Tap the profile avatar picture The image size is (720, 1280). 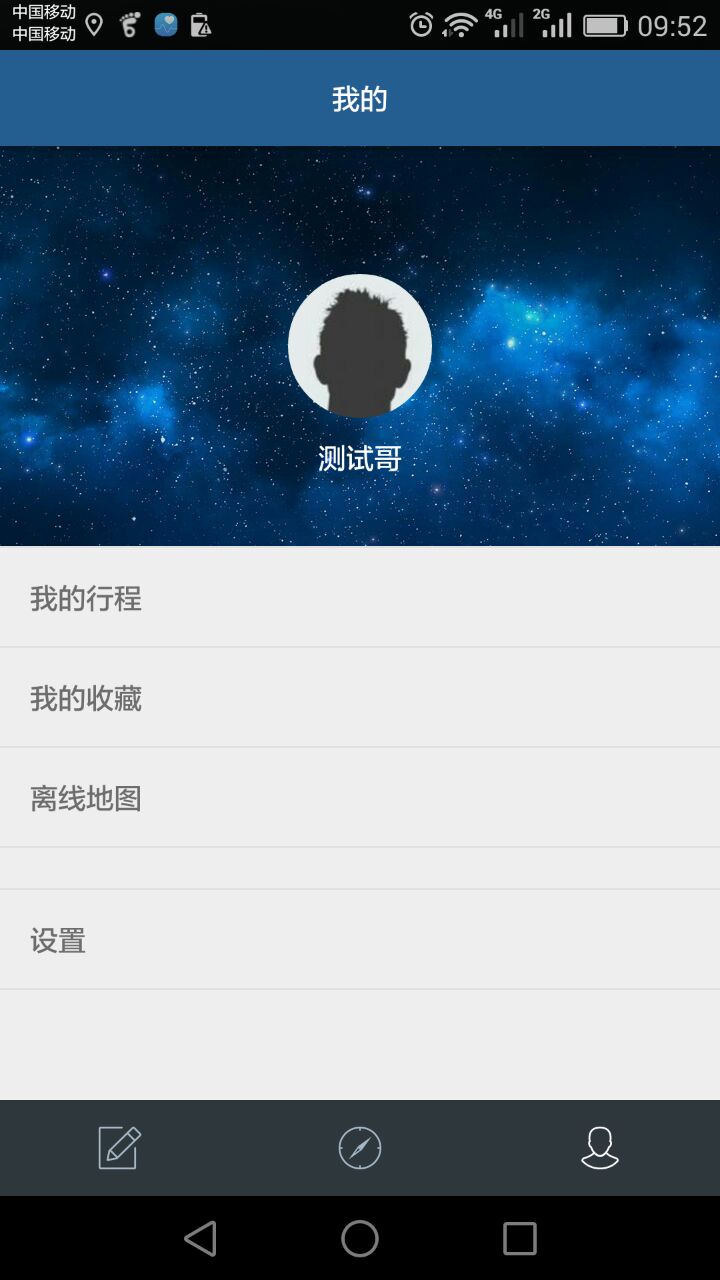coord(360,346)
